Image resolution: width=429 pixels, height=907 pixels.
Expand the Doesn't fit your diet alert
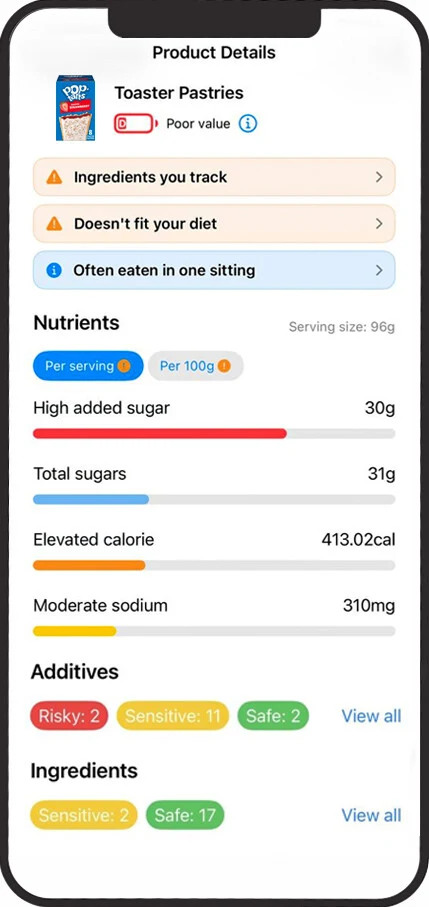coord(214,223)
